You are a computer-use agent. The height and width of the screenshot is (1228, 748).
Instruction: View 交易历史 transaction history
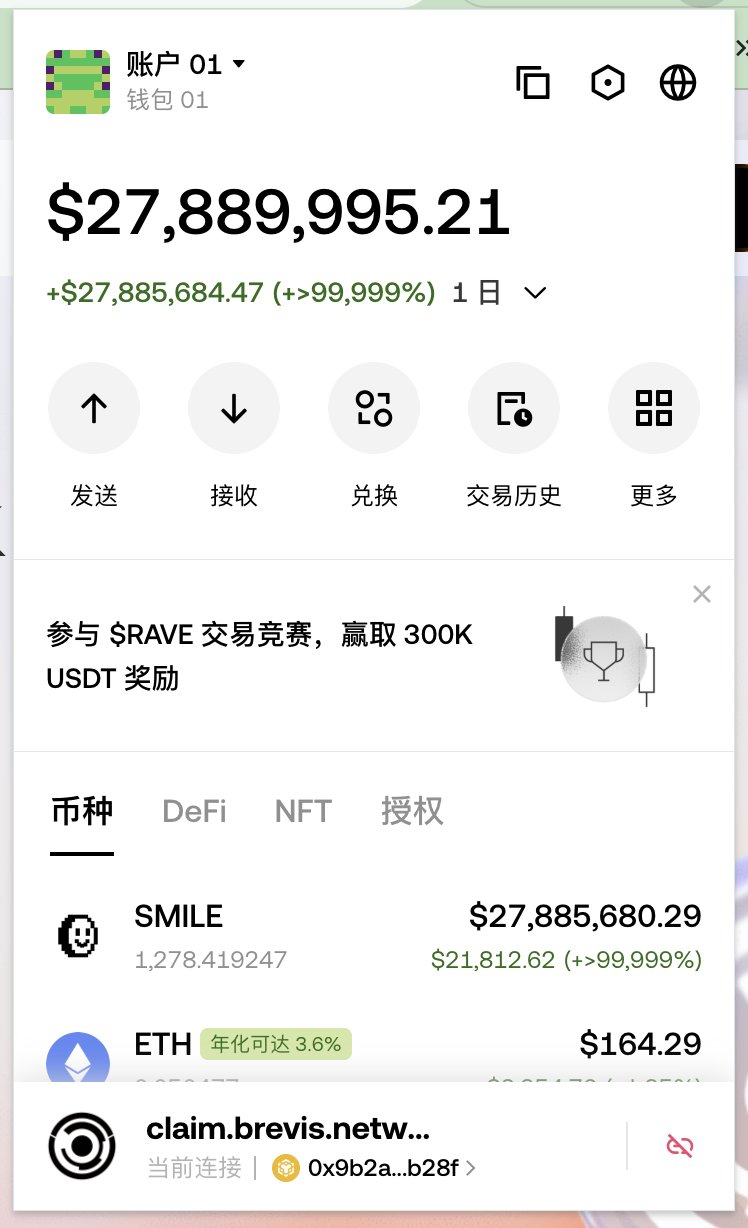pos(514,409)
